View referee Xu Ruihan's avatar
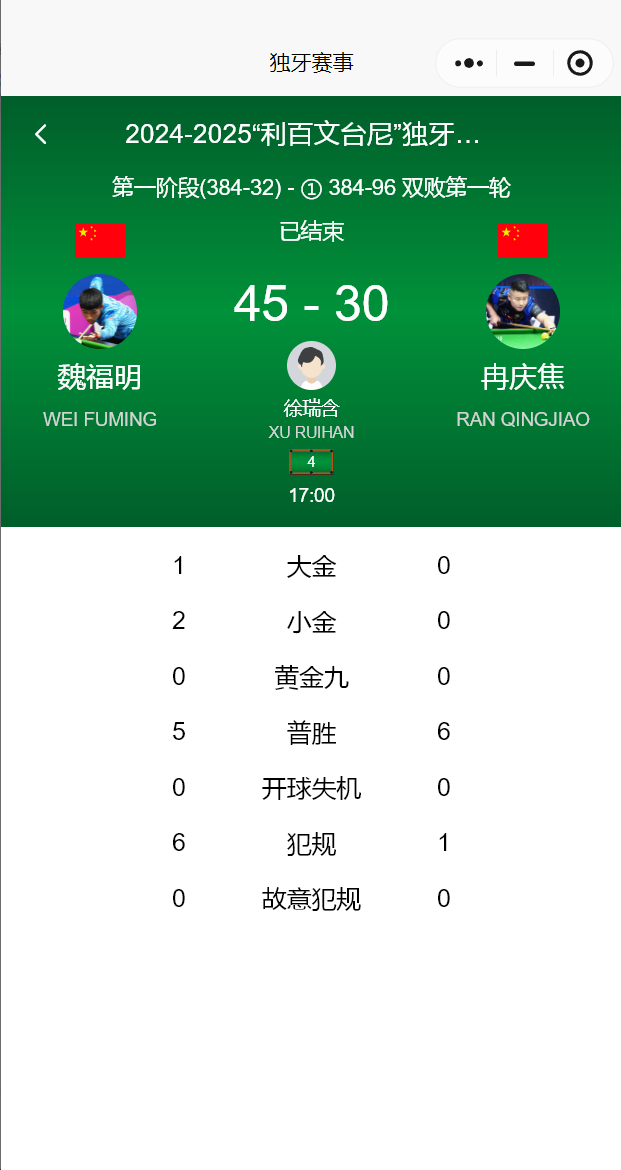Screen dimensions: 621x1170 click(x=311, y=366)
